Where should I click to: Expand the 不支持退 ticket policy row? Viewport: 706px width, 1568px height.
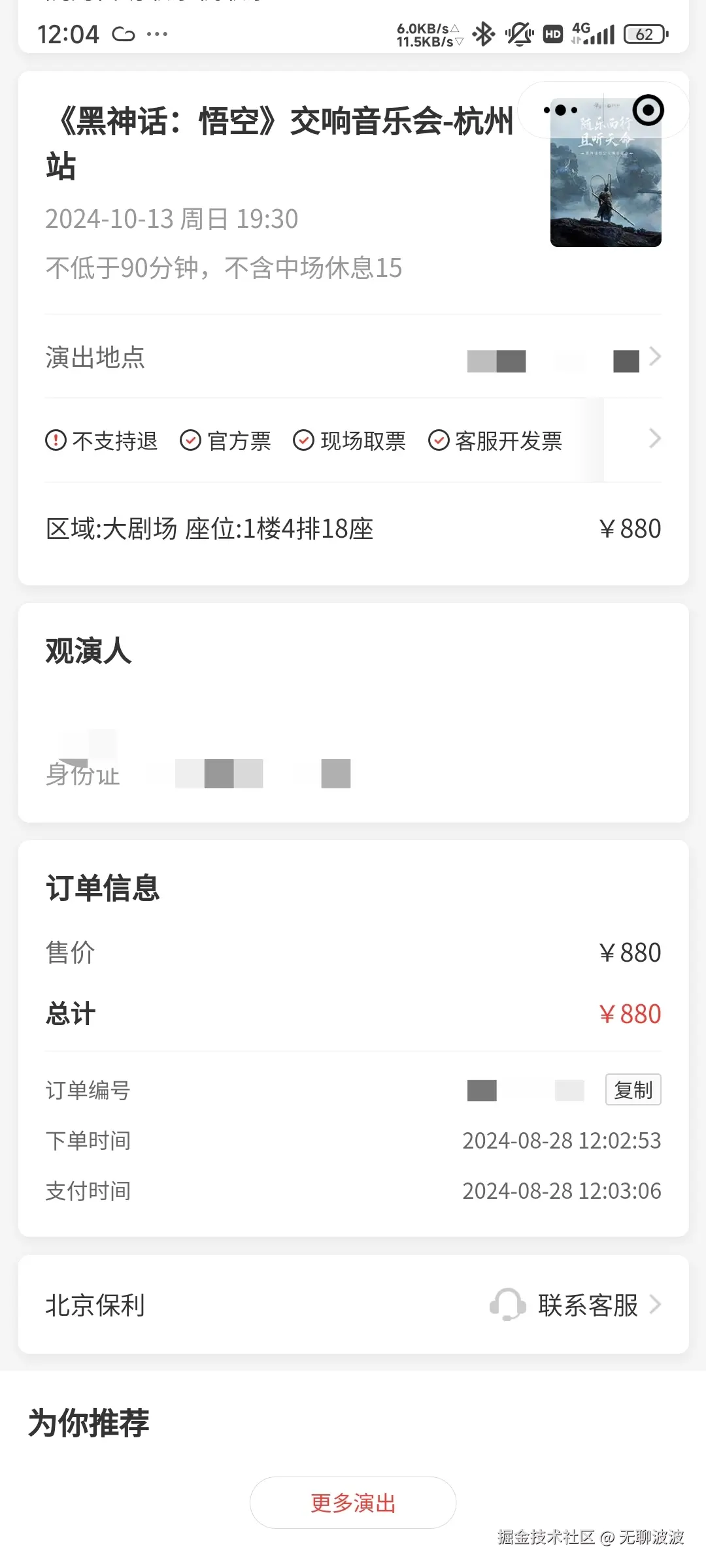click(x=353, y=440)
